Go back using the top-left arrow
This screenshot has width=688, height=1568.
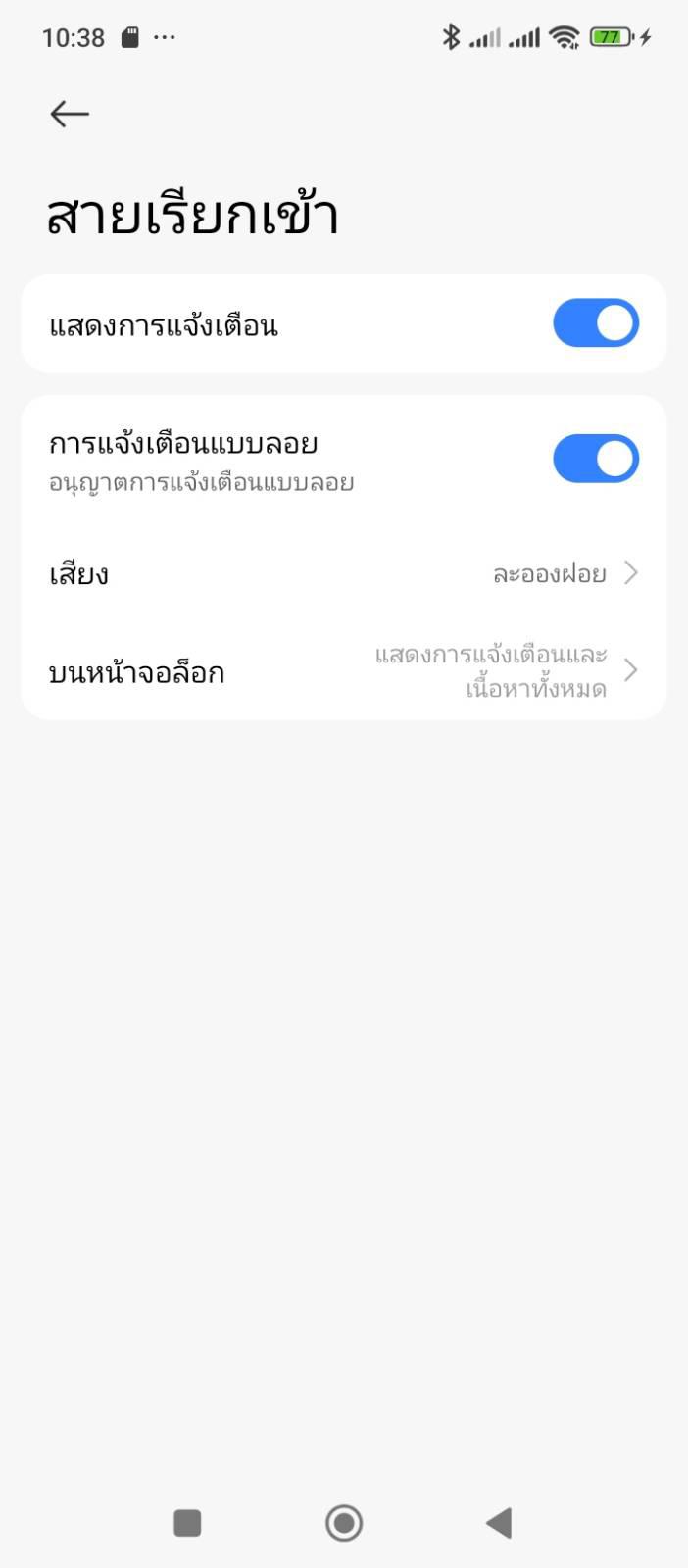point(70,114)
